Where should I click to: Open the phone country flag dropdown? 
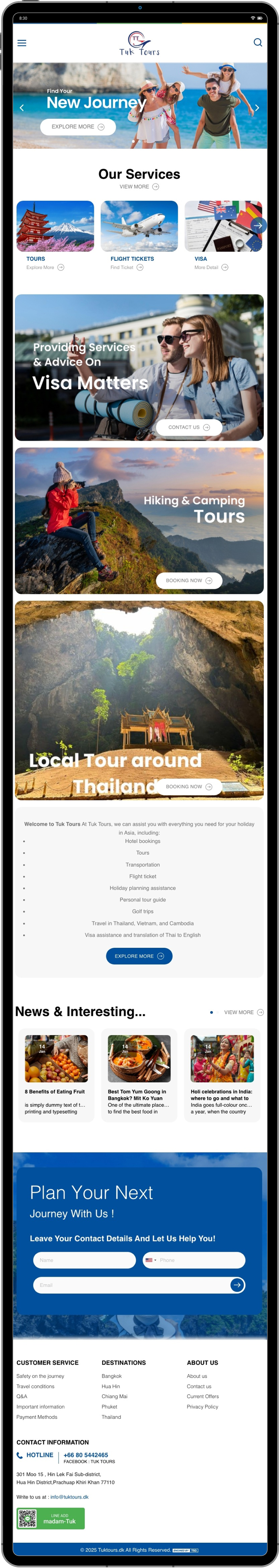pyautogui.click(x=150, y=1260)
